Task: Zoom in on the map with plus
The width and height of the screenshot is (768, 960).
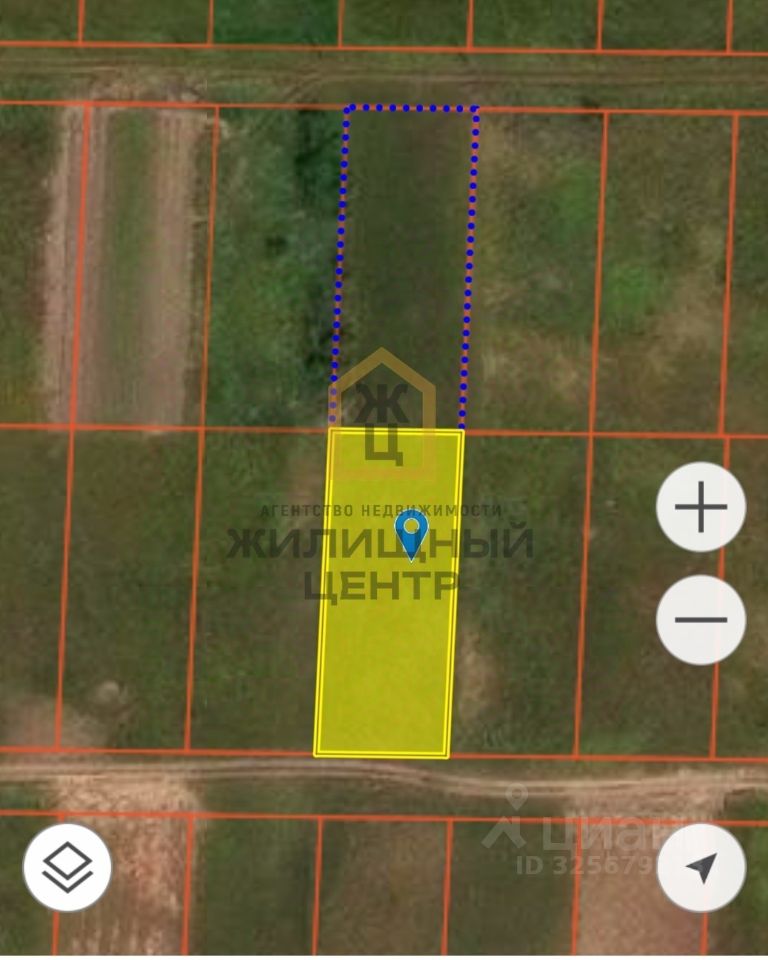Action: [701, 507]
